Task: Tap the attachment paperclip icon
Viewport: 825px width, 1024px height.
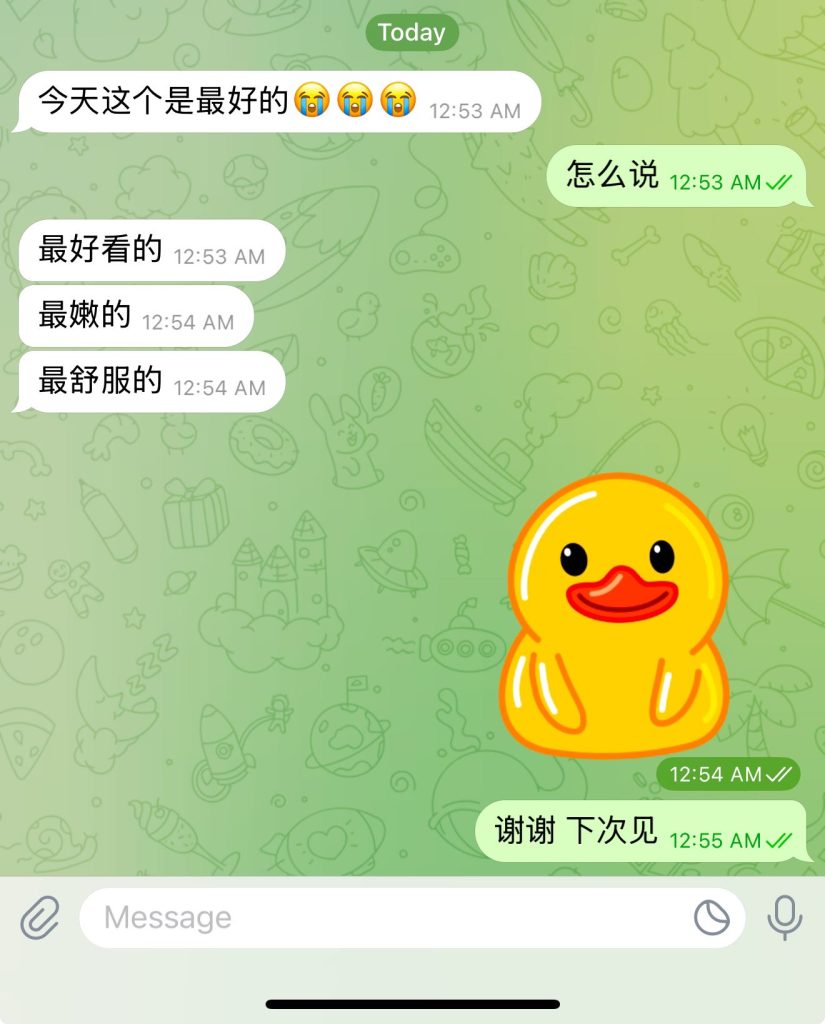Action: tap(40, 917)
